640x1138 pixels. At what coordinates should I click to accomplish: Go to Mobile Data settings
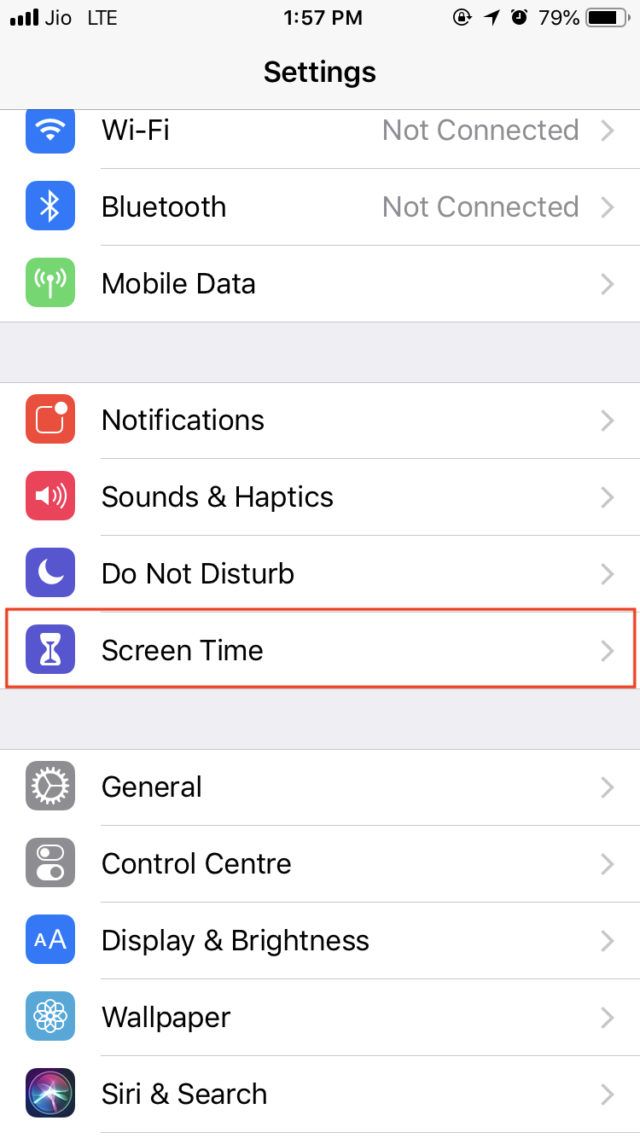(320, 284)
